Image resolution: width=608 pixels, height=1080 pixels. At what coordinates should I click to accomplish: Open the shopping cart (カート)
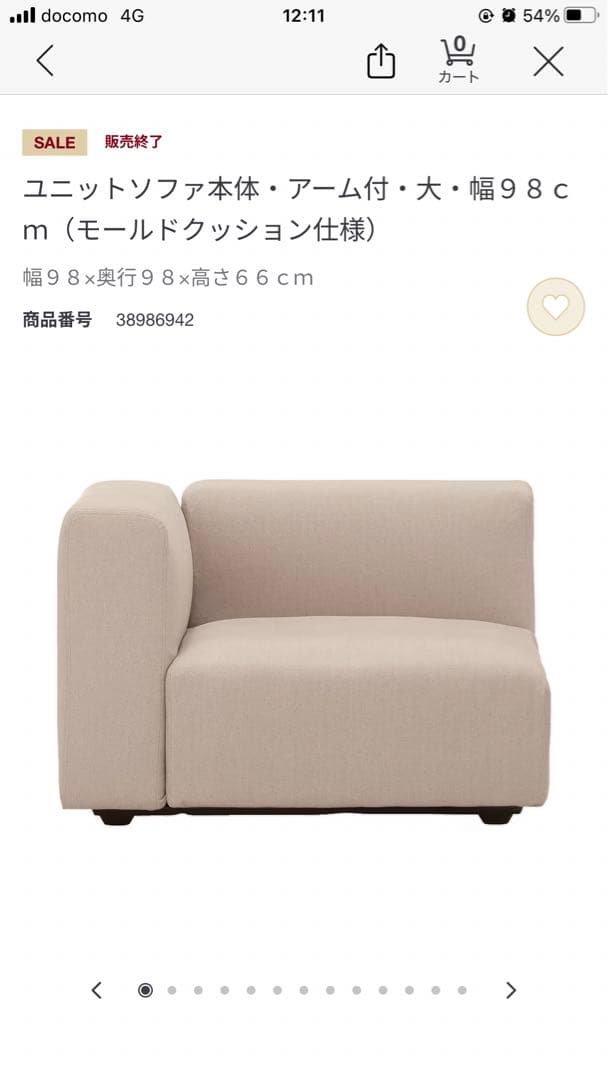(x=458, y=61)
